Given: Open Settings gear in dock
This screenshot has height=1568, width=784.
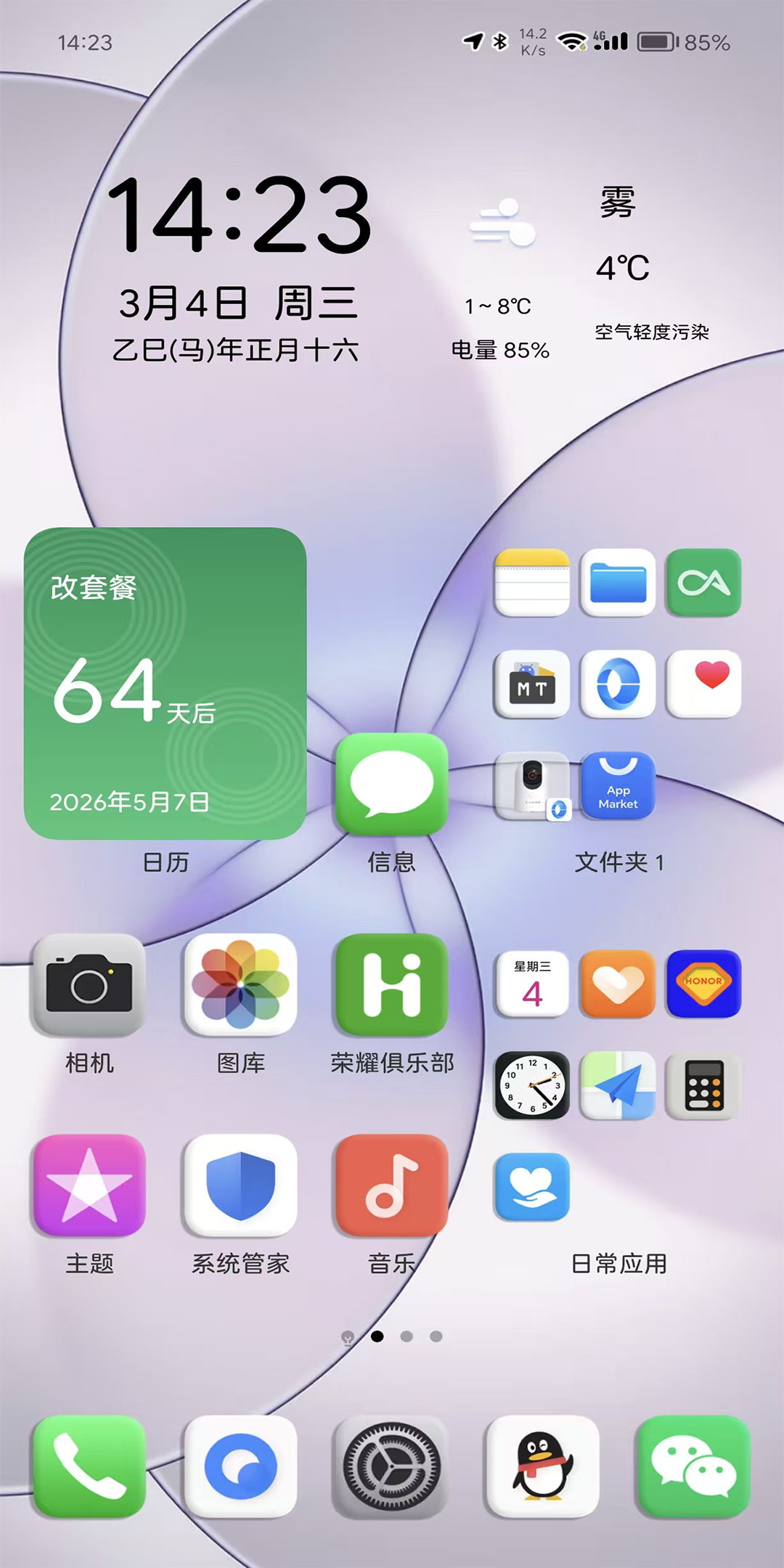Looking at the screenshot, I should 391,1466.
